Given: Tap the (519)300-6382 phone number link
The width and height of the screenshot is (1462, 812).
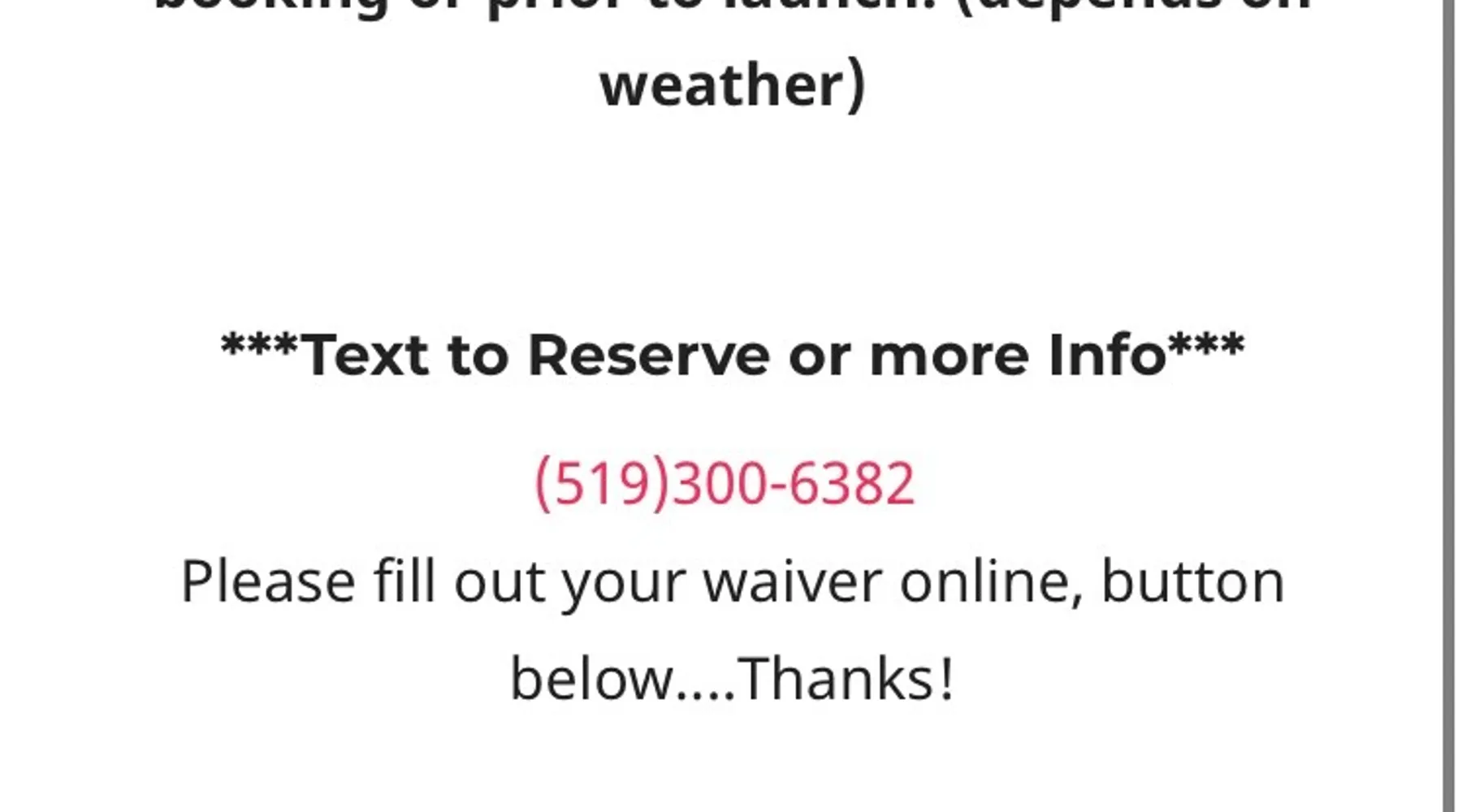Looking at the screenshot, I should [725, 483].
